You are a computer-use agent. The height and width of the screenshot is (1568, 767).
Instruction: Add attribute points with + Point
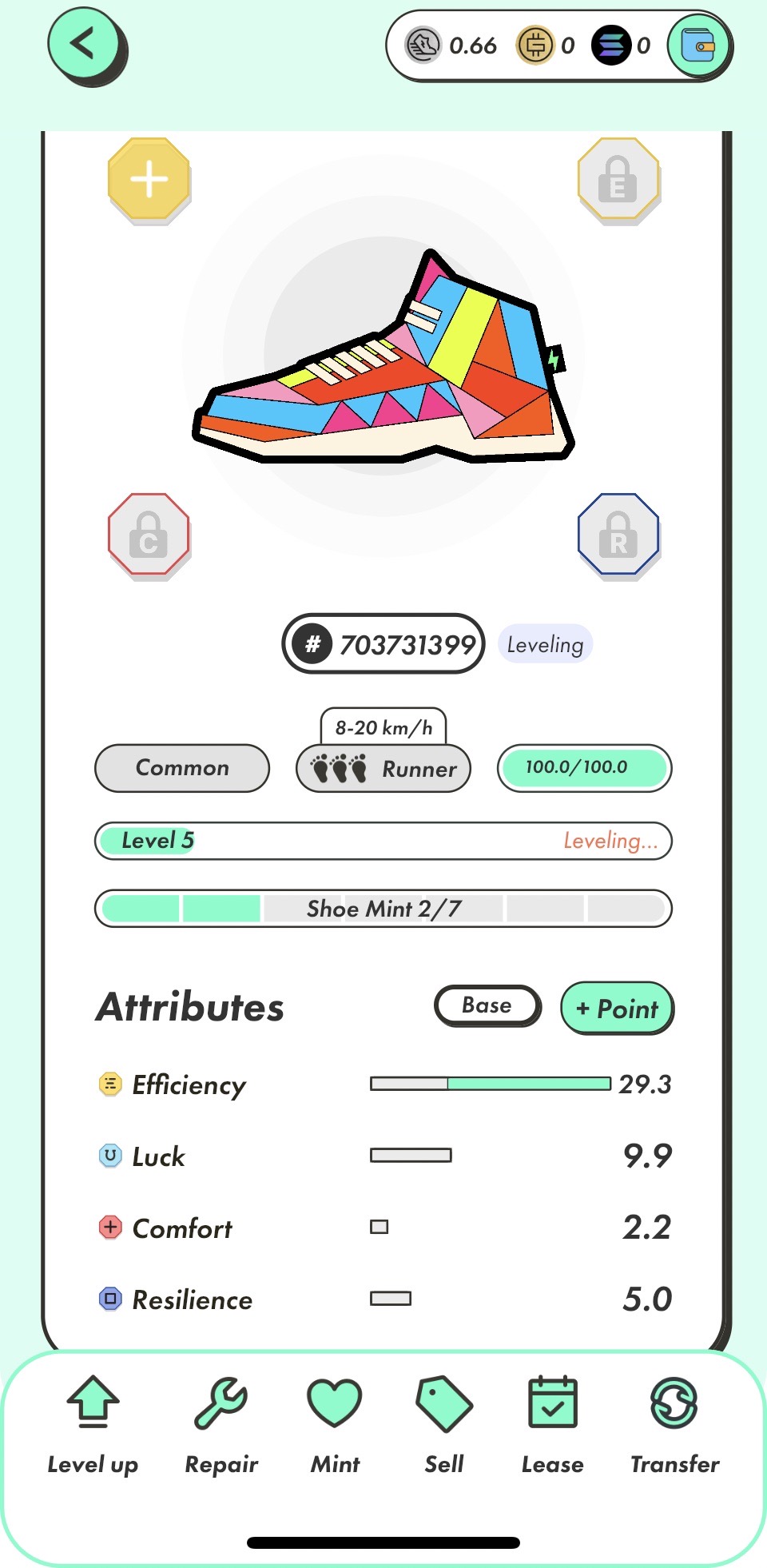click(x=617, y=1008)
